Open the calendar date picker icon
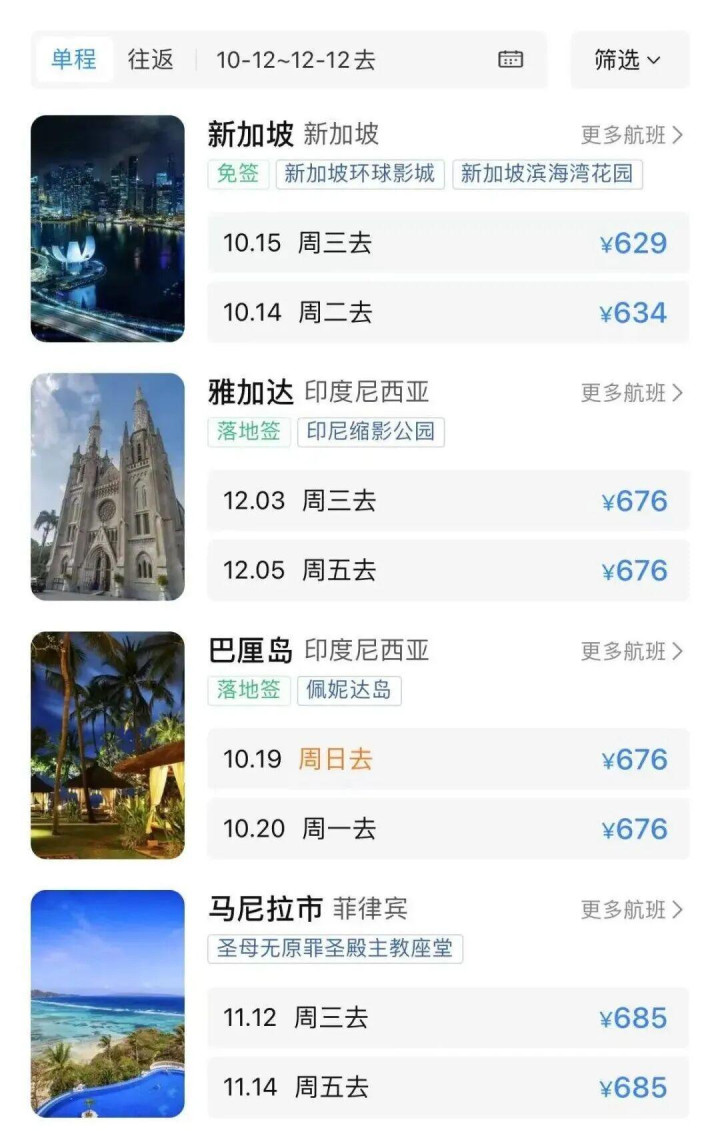The height and width of the screenshot is (1138, 720). 510,60
